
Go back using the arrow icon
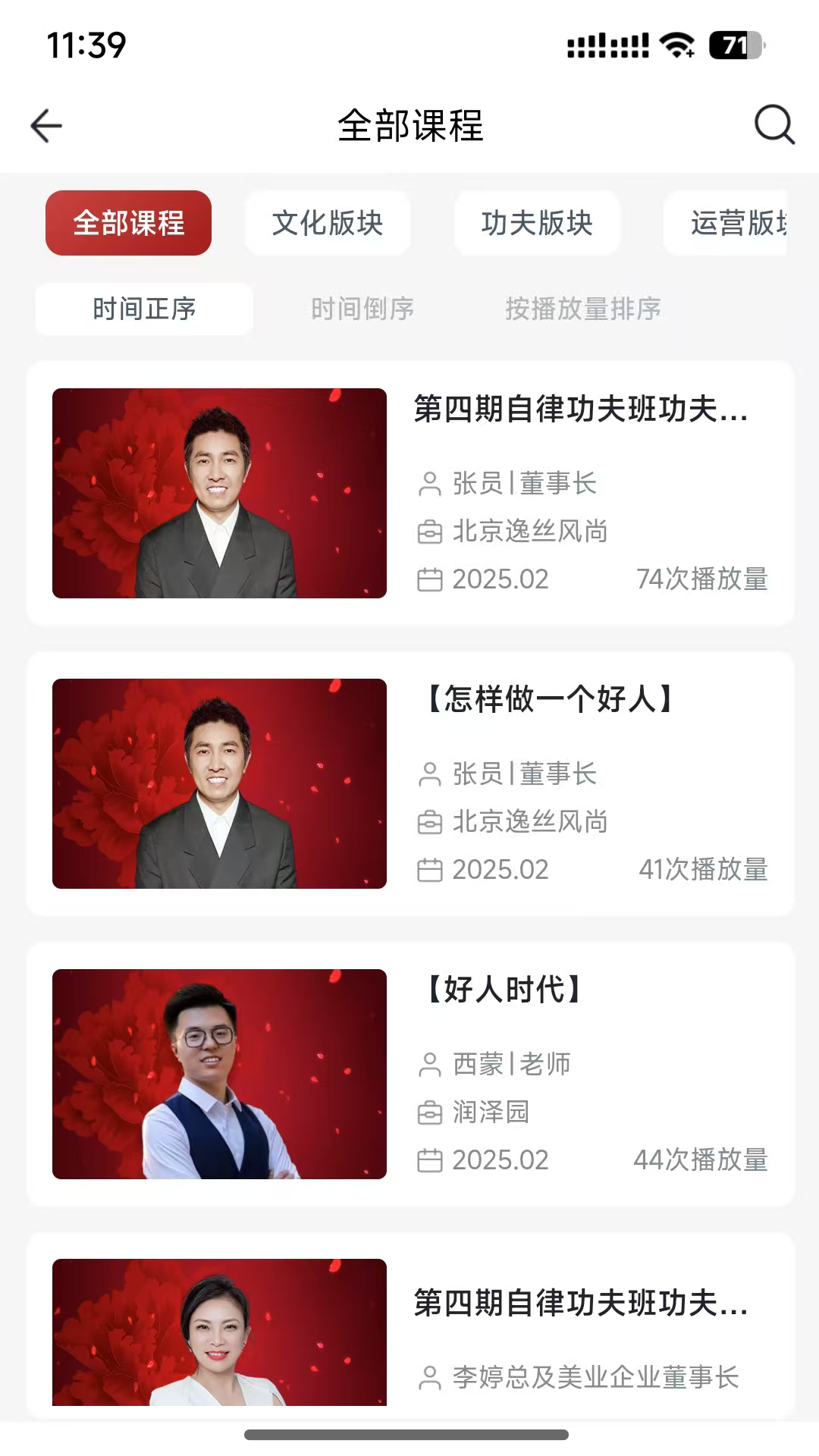(x=46, y=126)
